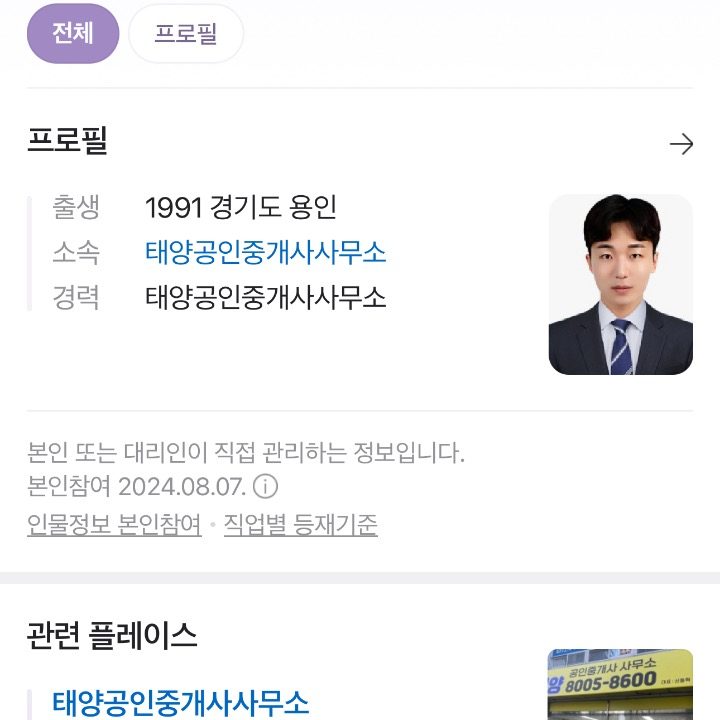Open the 직업별 등재기준 link
Viewport: 720px width, 720px height.
click(x=300, y=525)
